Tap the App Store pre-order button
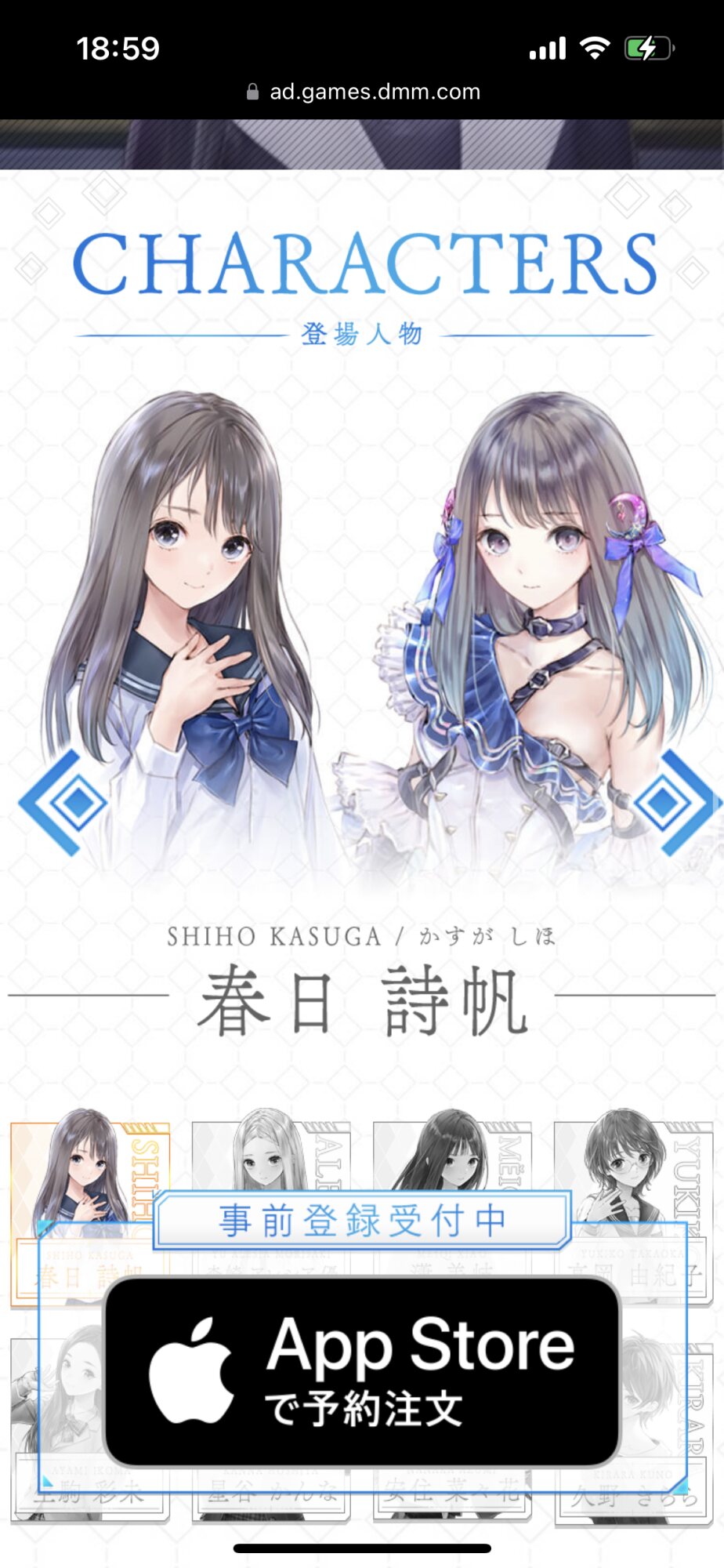The width and height of the screenshot is (724, 1568). pos(362,1370)
